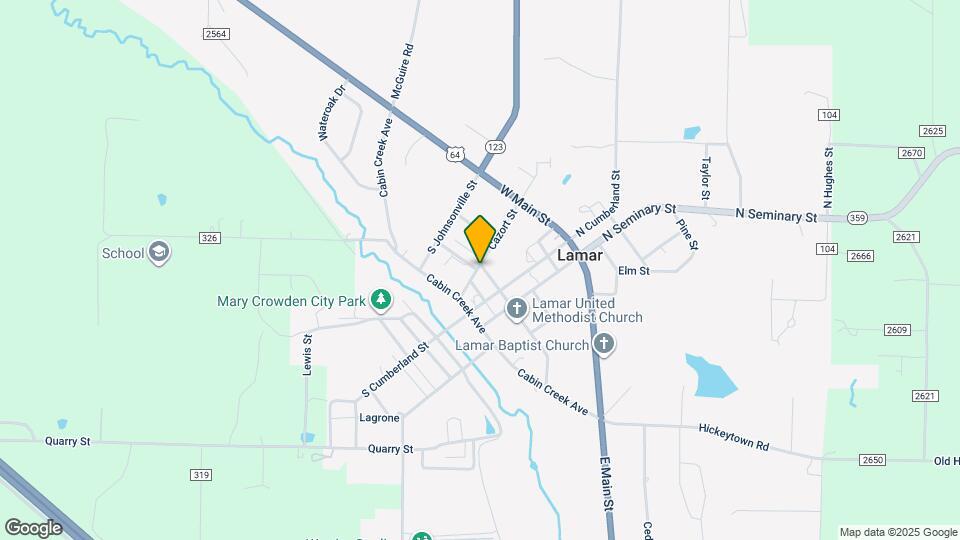
Task: Open the School map pin
Action: [159, 252]
